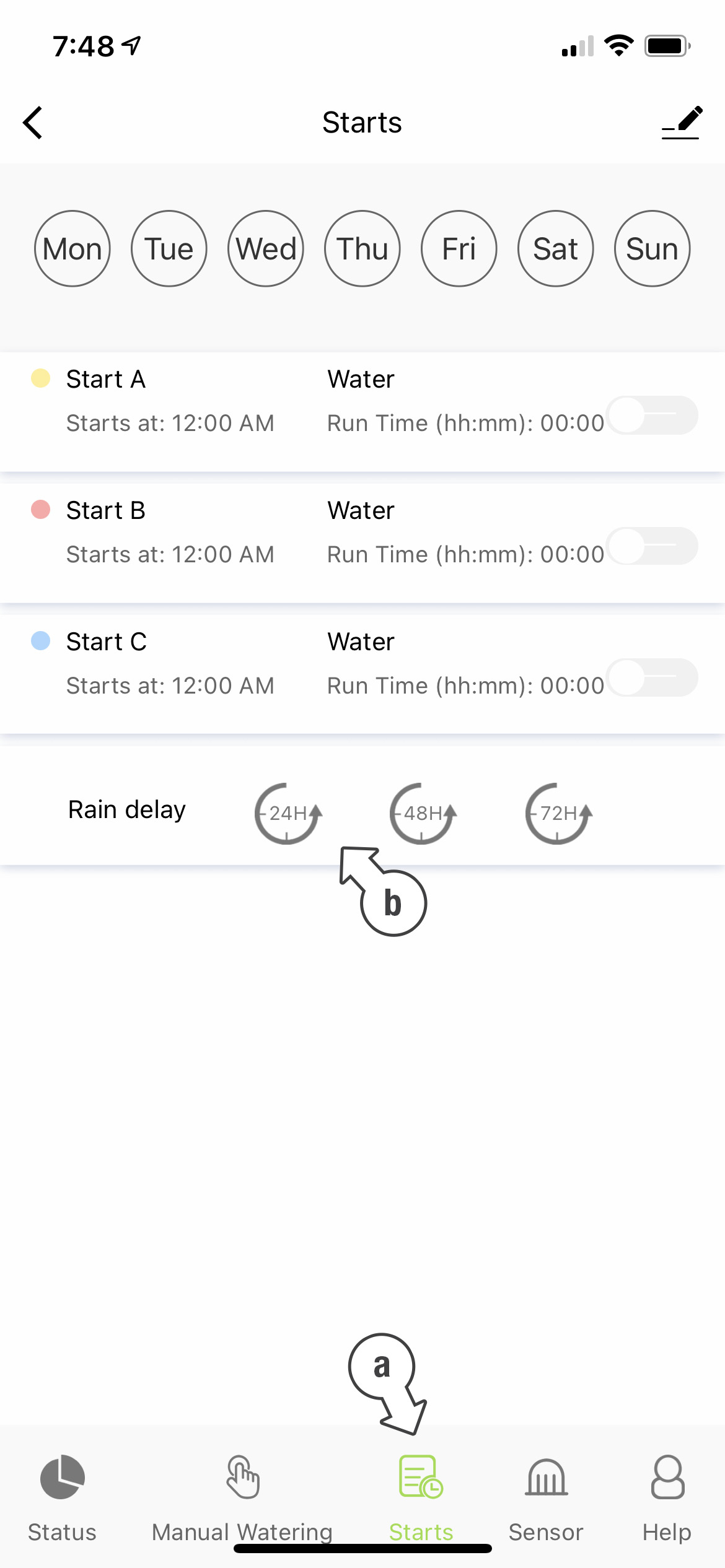Screen dimensions: 725x1568
Task: Set a 48H rain delay
Action: point(423,813)
